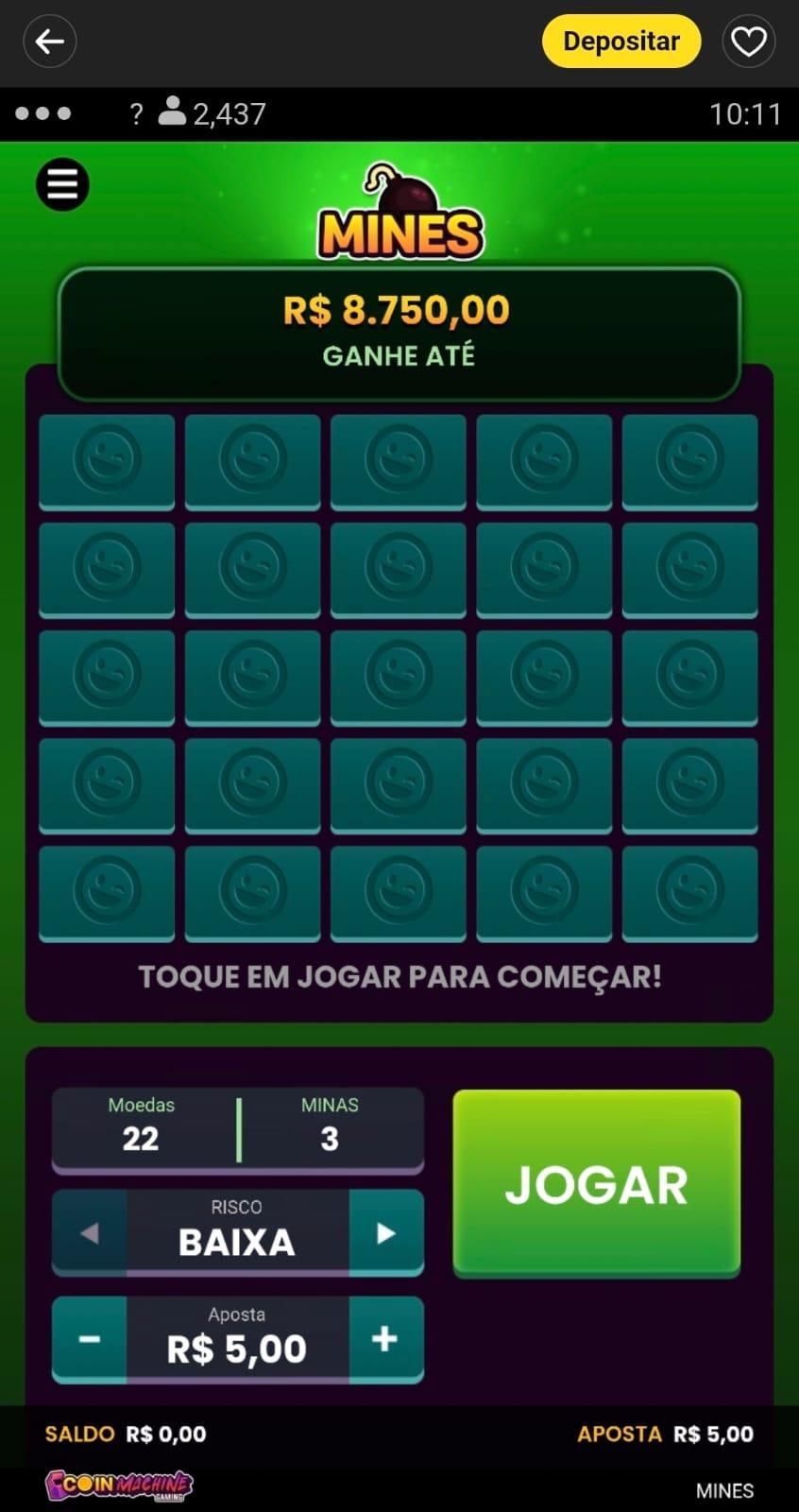Tap the back arrow at top left

coord(49,41)
